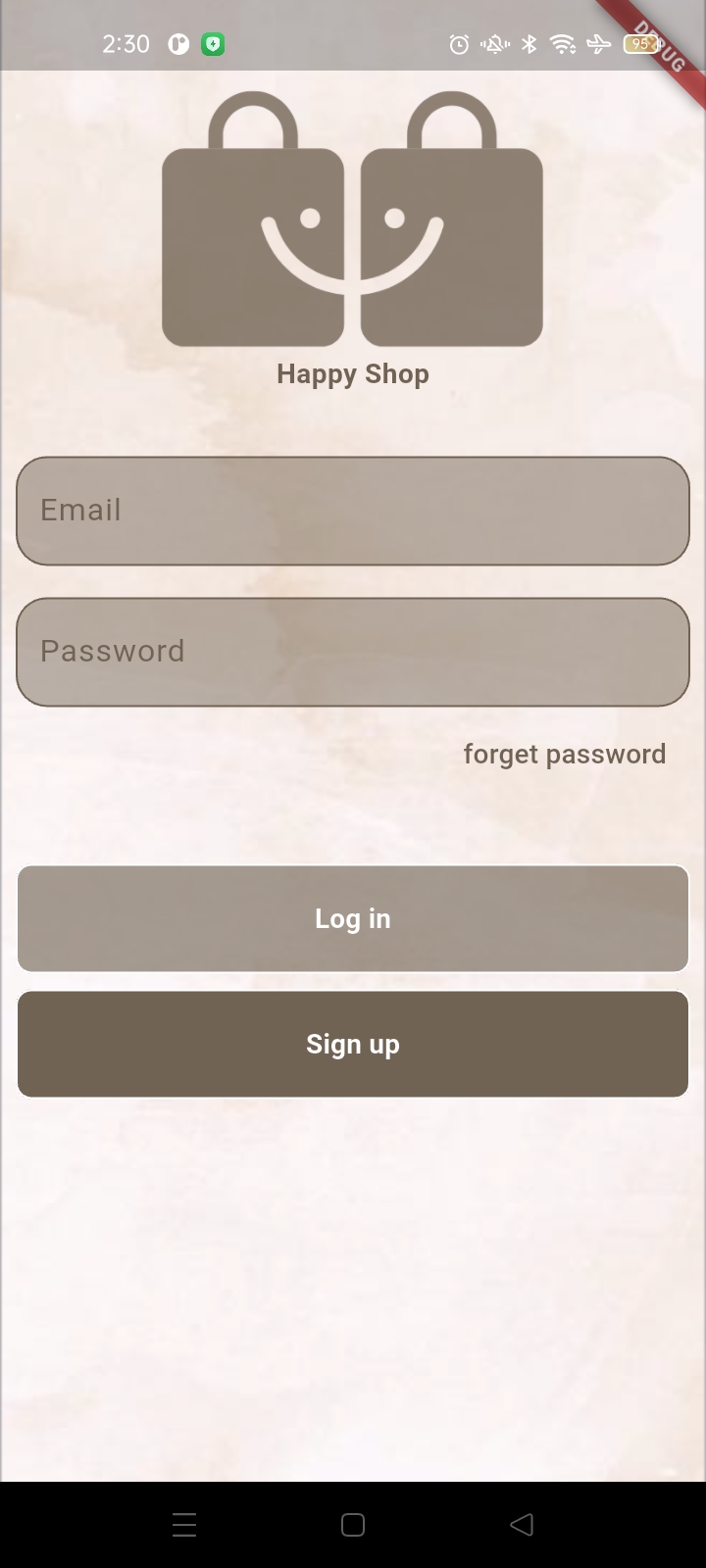This screenshot has width=706, height=1568.
Task: Click the battery indicator showing 95%
Action: tap(639, 44)
